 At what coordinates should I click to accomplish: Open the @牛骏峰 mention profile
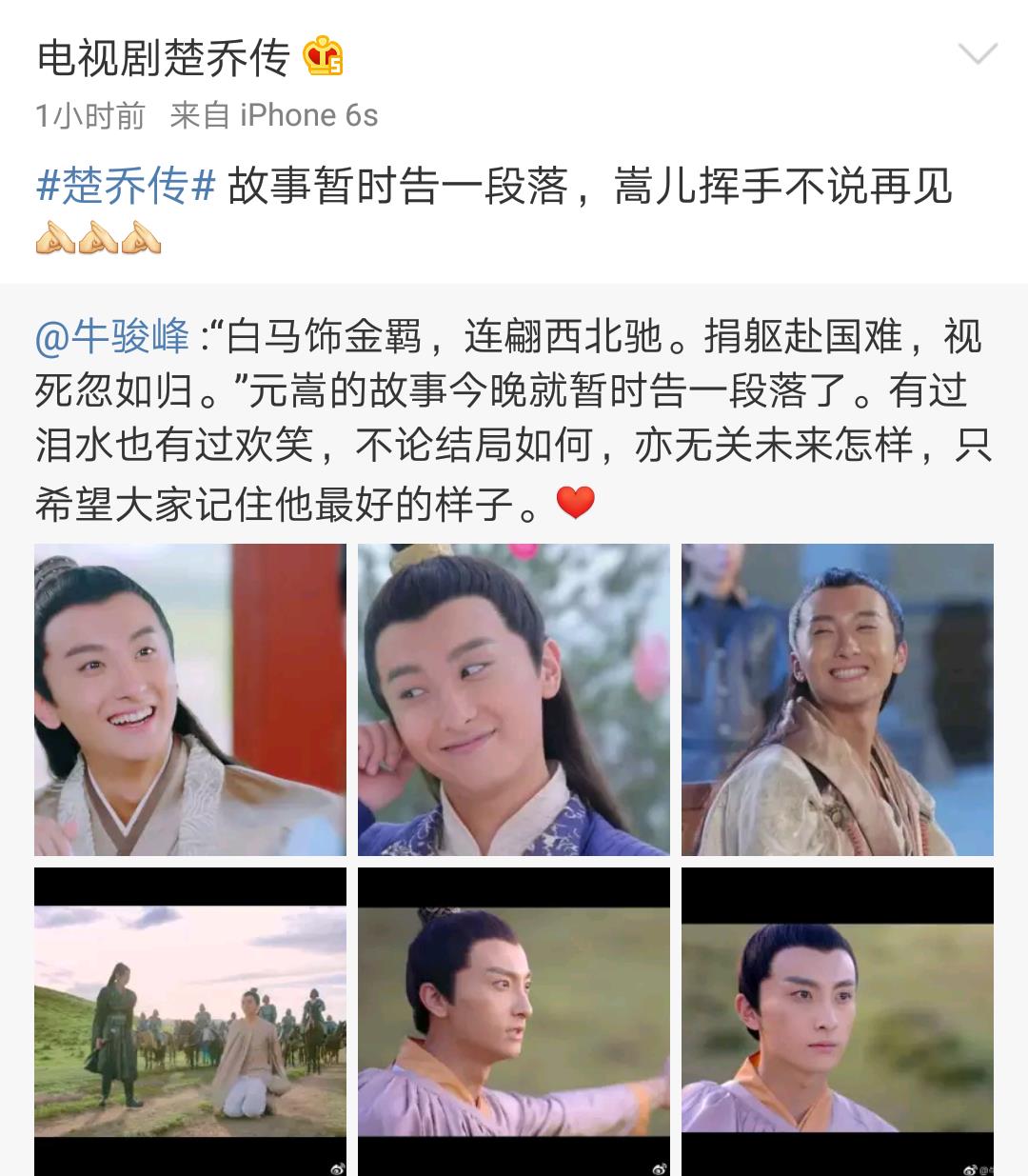112,336
